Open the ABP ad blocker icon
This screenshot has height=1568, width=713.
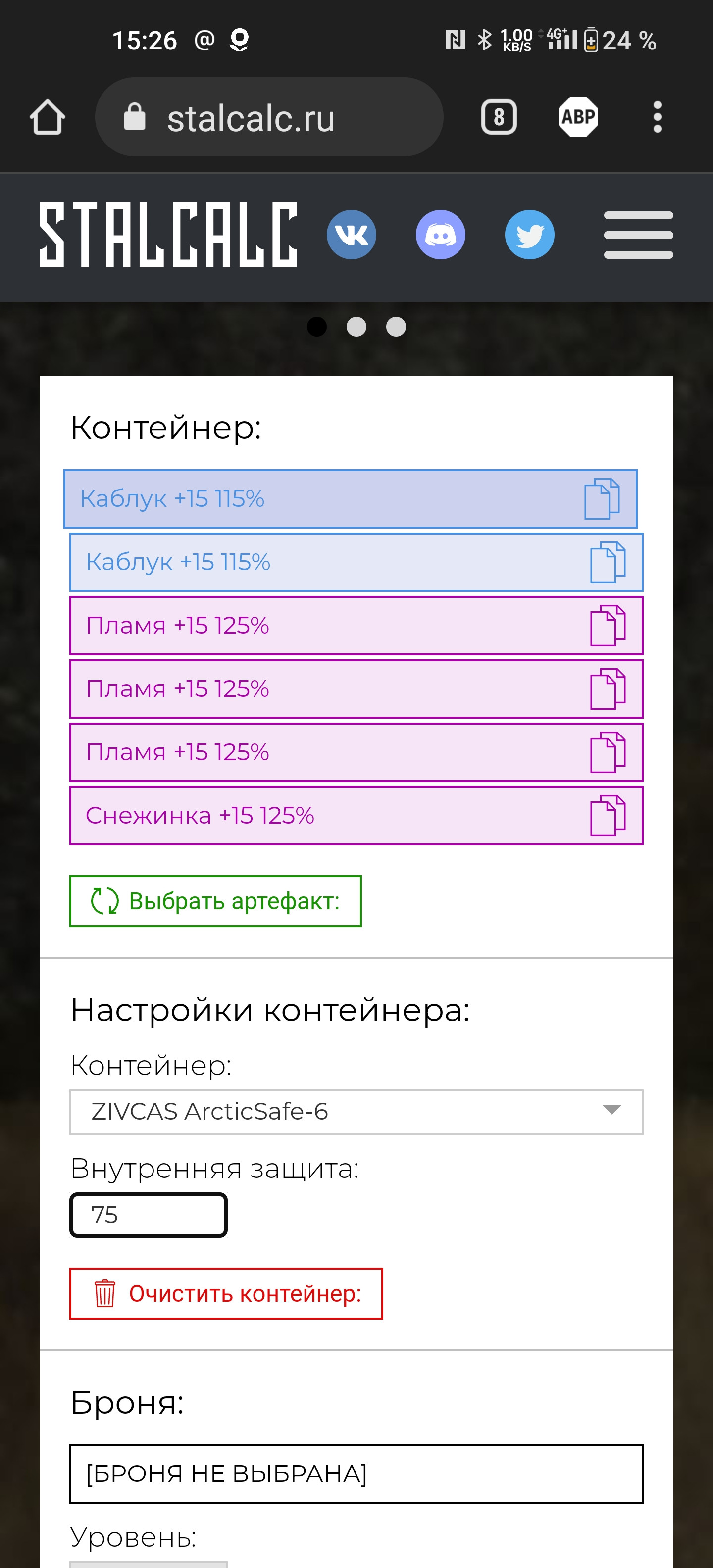[578, 117]
